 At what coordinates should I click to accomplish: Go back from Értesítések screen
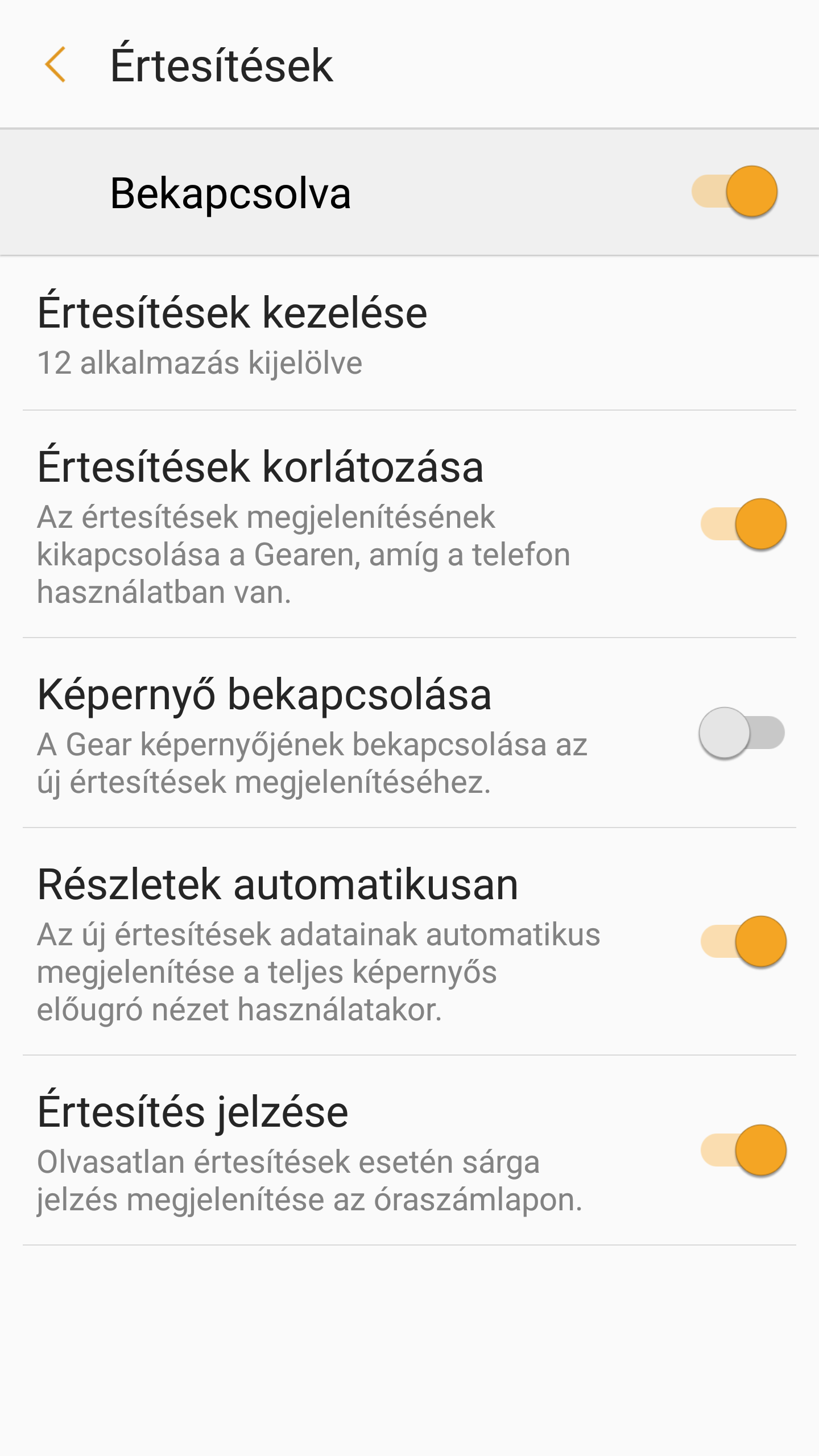(x=56, y=65)
